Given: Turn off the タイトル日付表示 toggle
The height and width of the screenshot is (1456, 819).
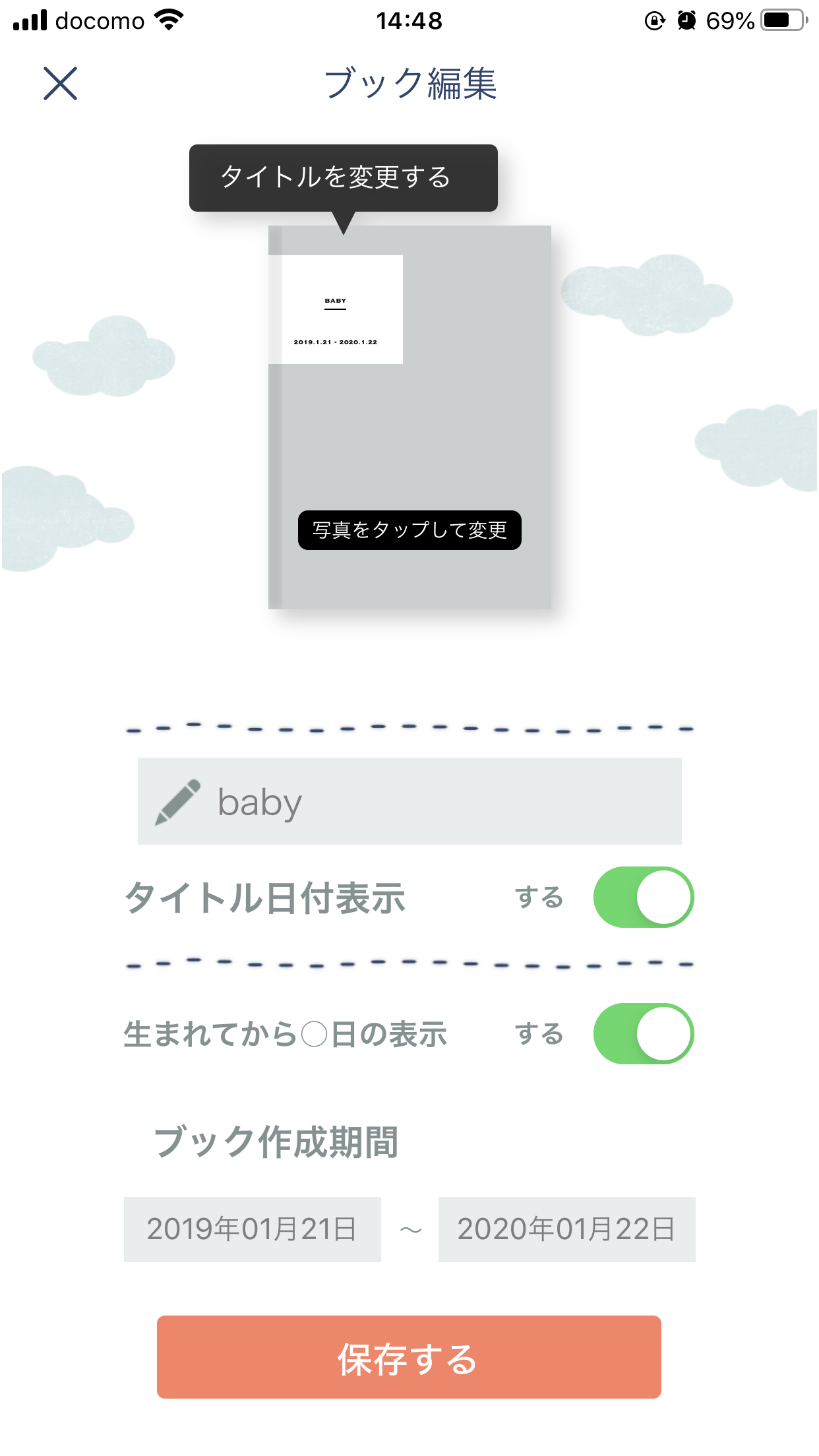Looking at the screenshot, I should [644, 897].
